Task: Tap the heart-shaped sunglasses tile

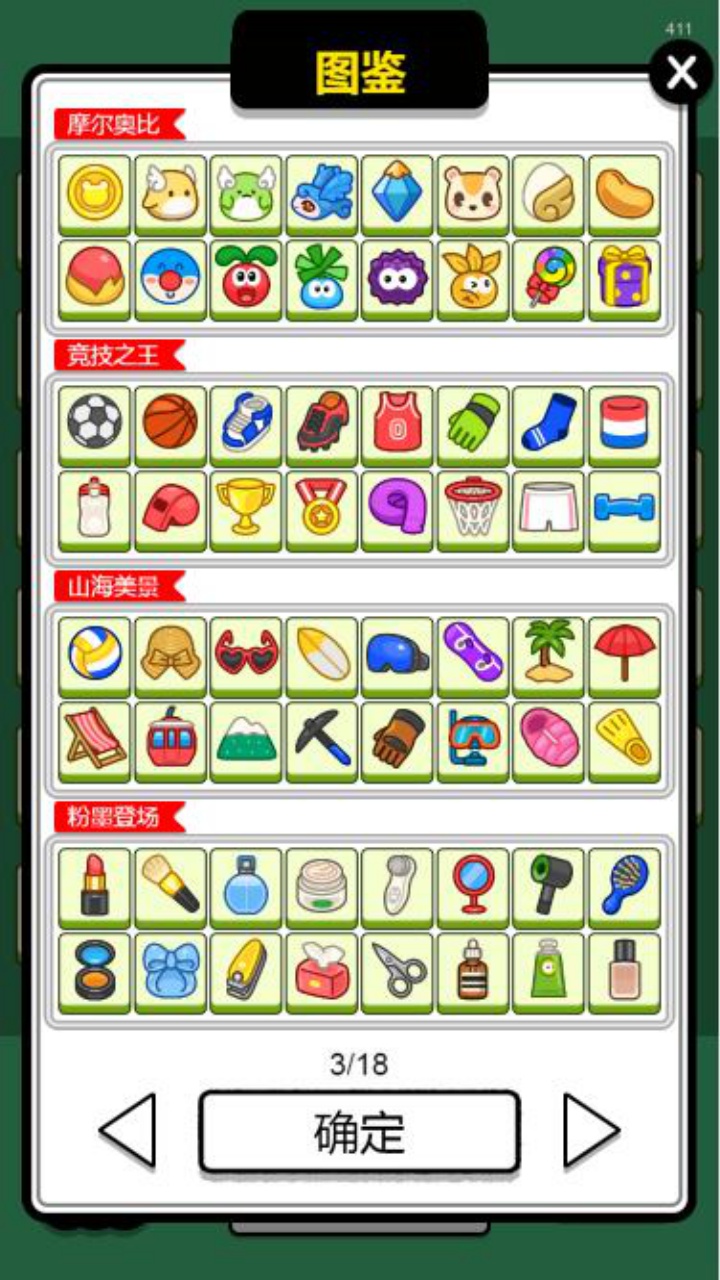Action: (245, 652)
